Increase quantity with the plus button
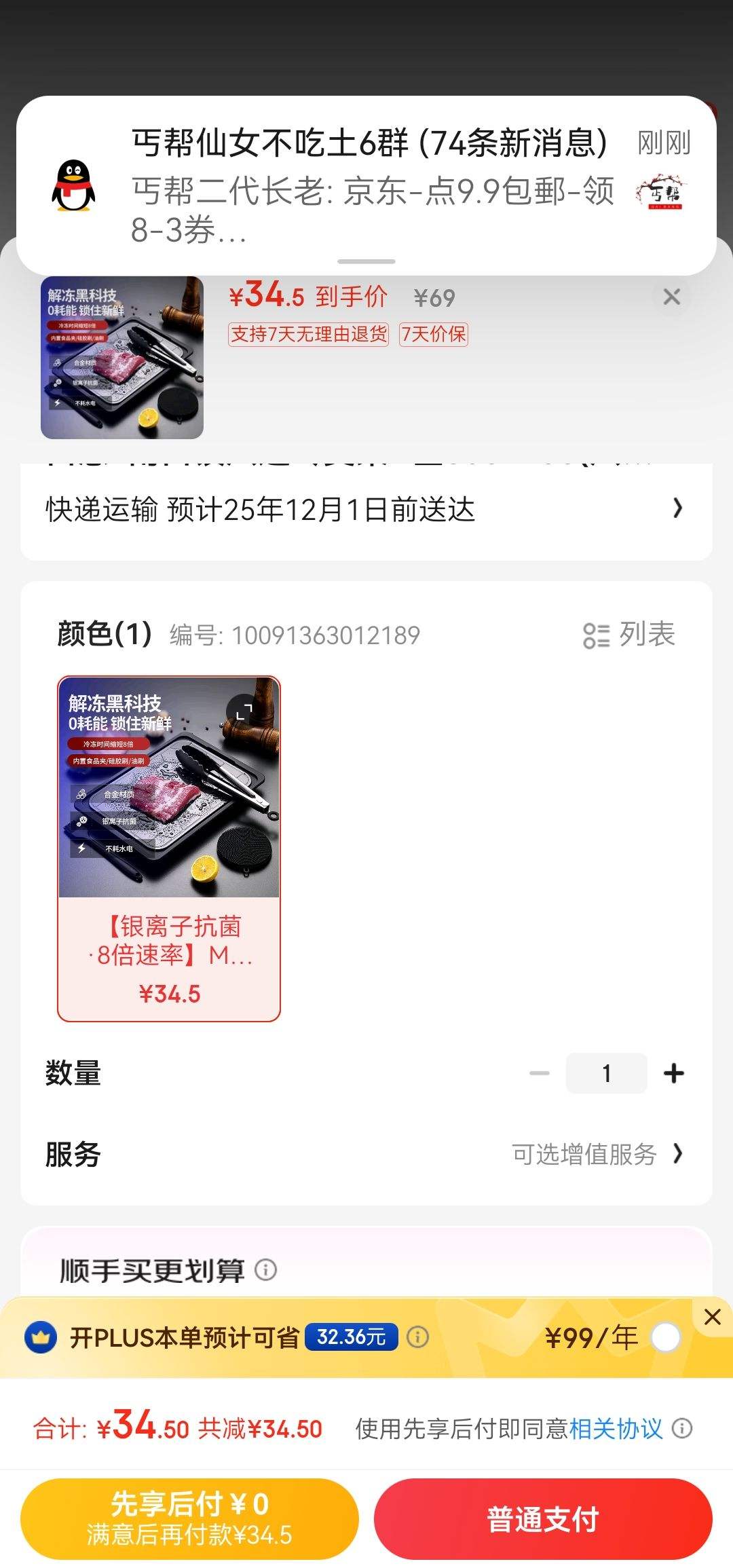Viewport: 733px width, 1568px height. (x=674, y=1072)
